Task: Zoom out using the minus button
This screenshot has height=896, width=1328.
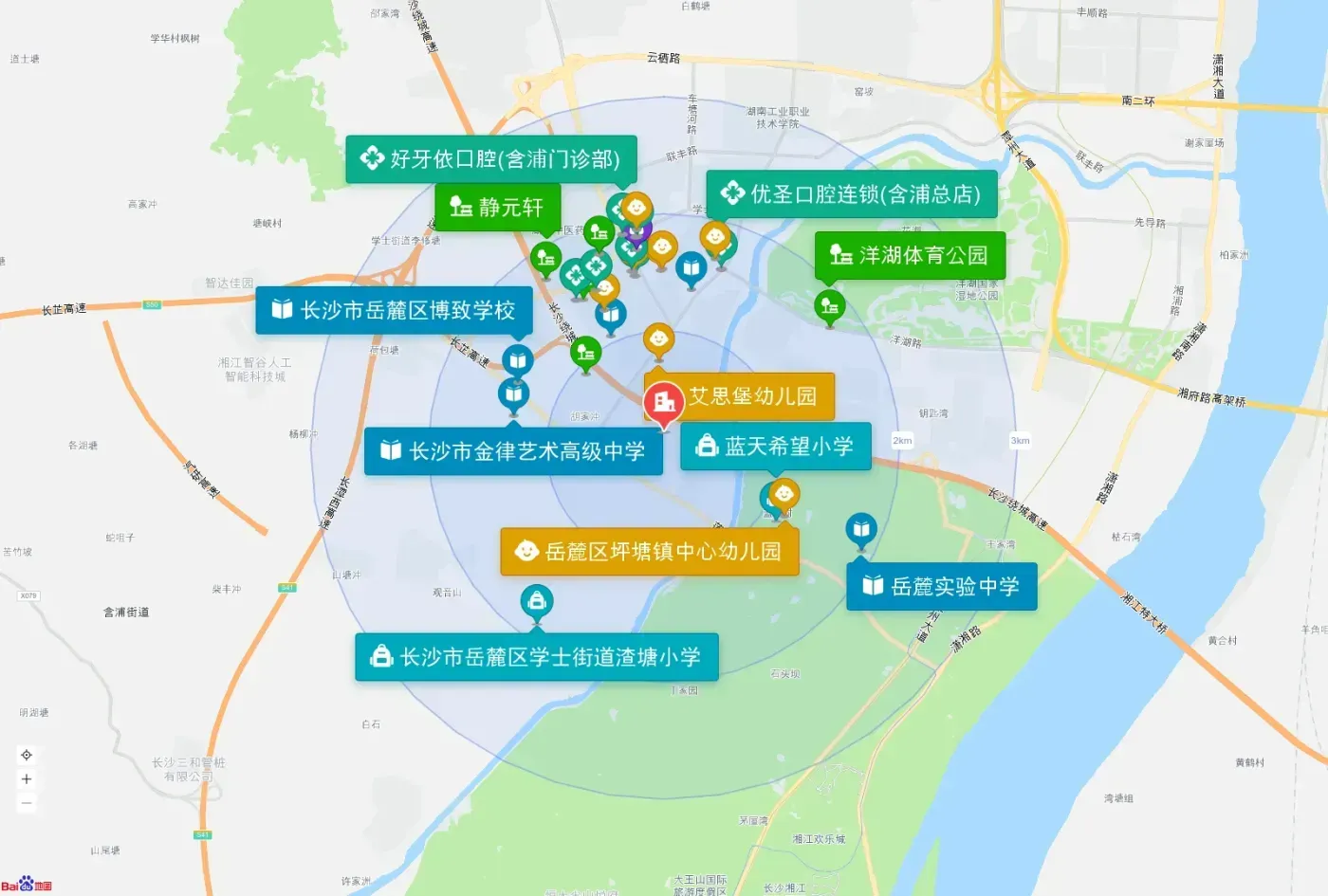Action: (x=27, y=803)
